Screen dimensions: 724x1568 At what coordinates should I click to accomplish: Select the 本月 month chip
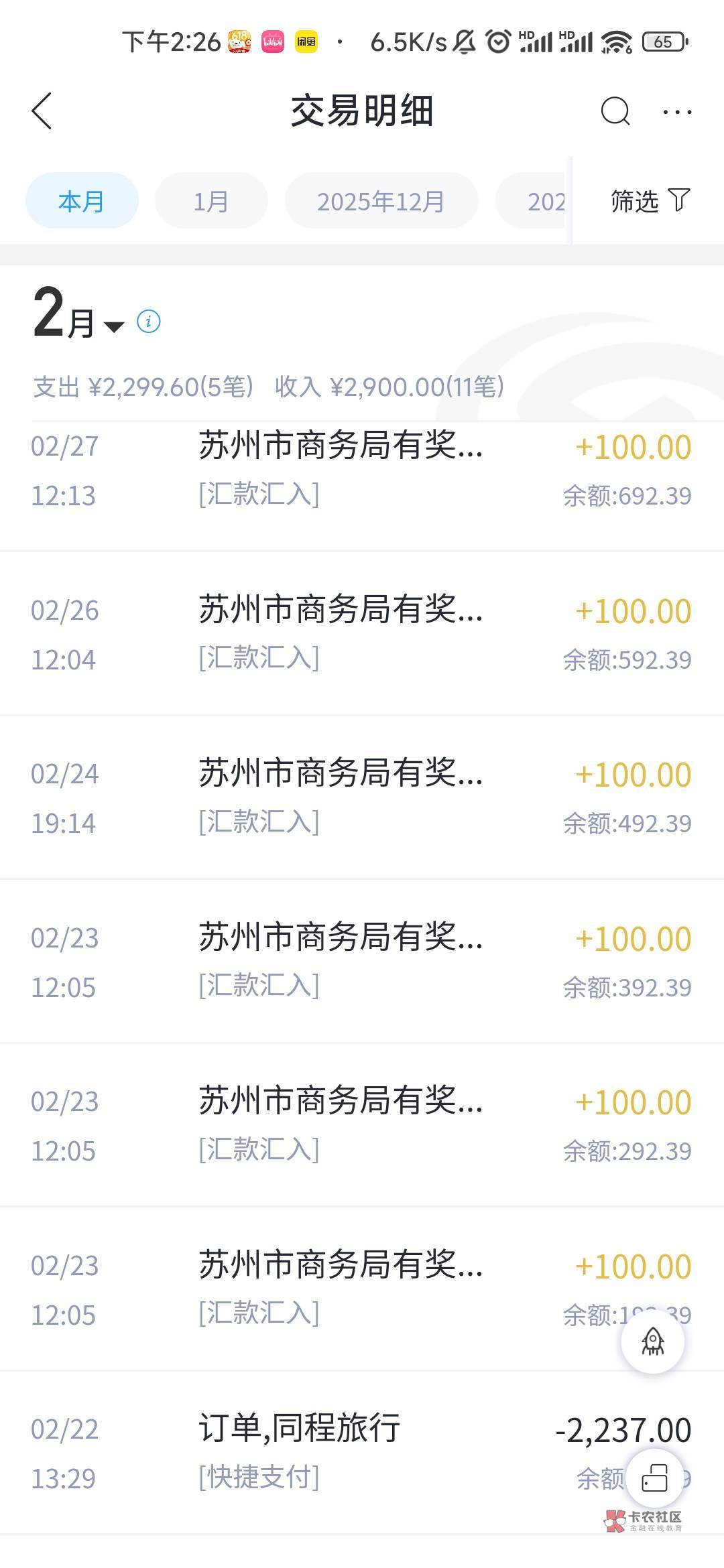click(82, 200)
